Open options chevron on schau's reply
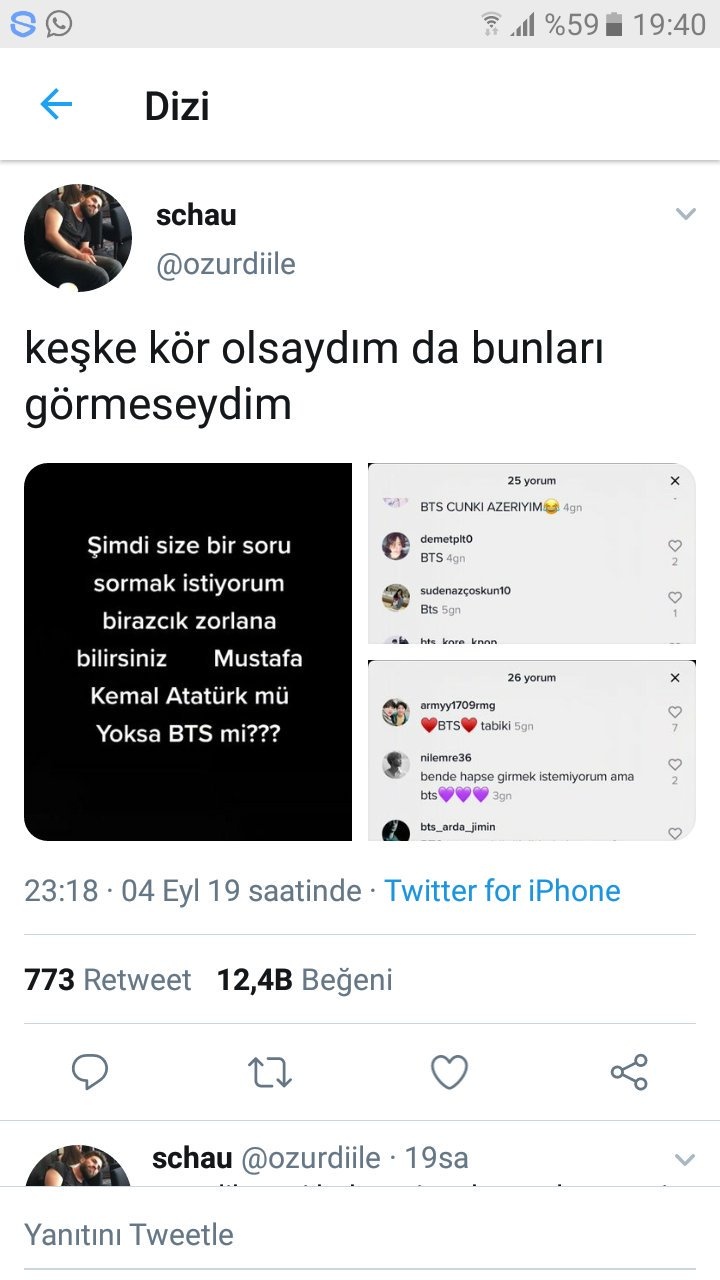This screenshot has height=1280, width=720. (685, 1160)
